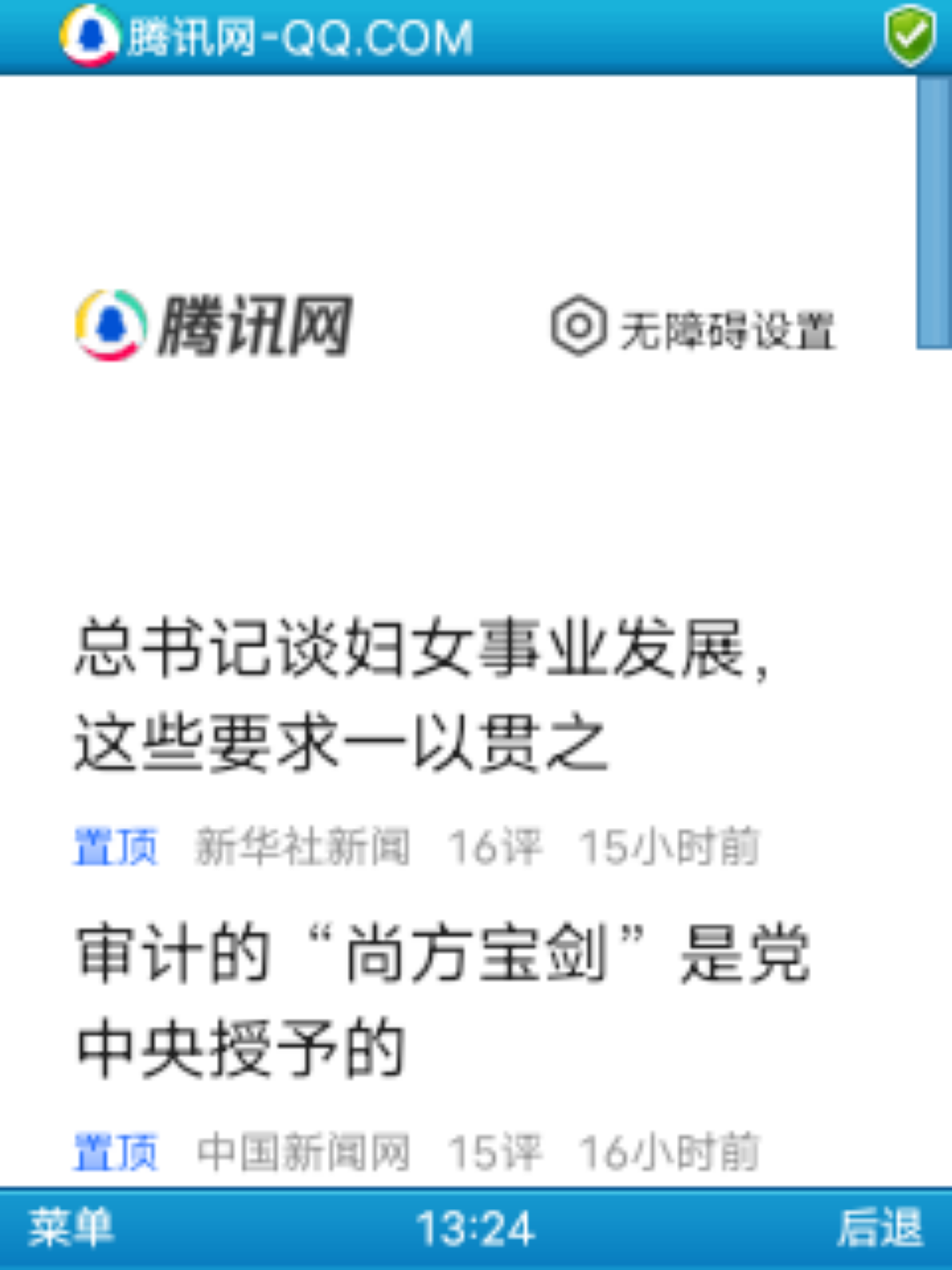
Task: Tap the green security shield icon
Action: point(909,36)
